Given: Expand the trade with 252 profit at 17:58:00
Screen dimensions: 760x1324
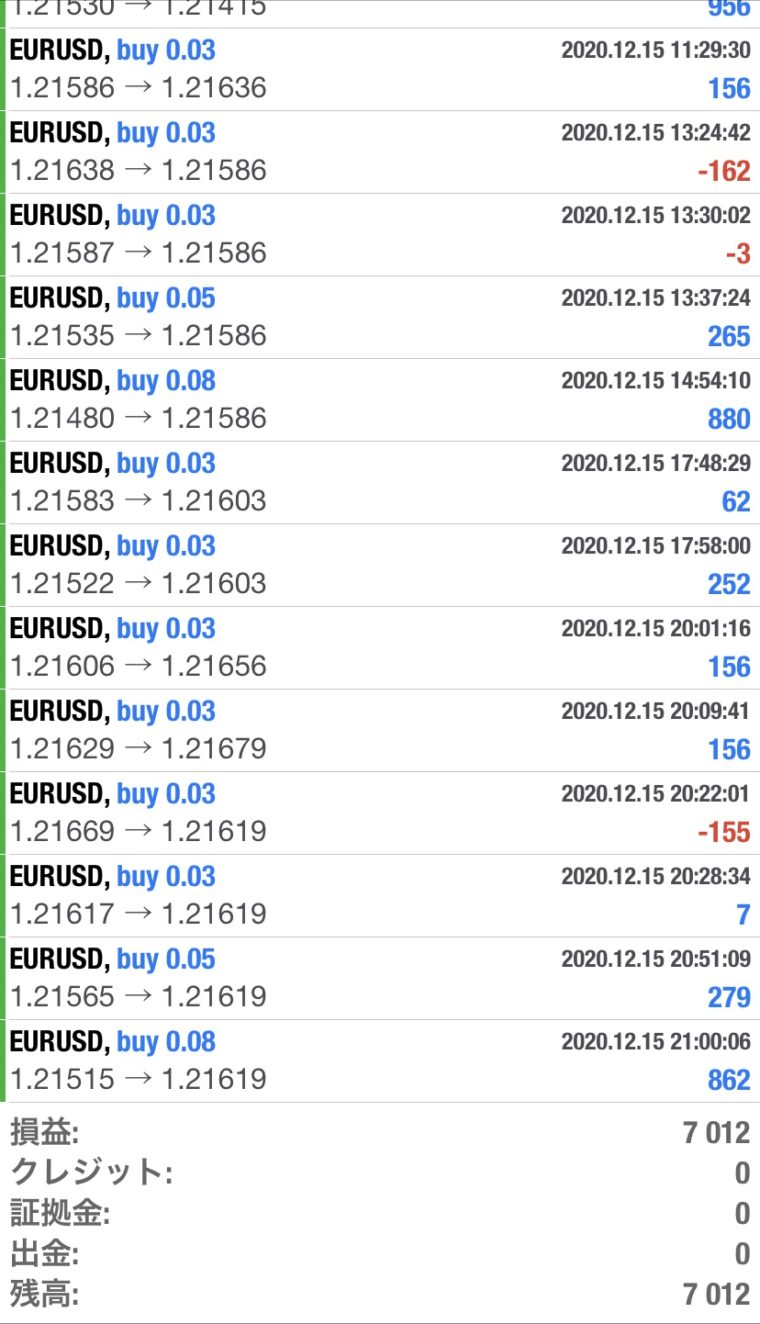Looking at the screenshot, I should (x=380, y=565).
